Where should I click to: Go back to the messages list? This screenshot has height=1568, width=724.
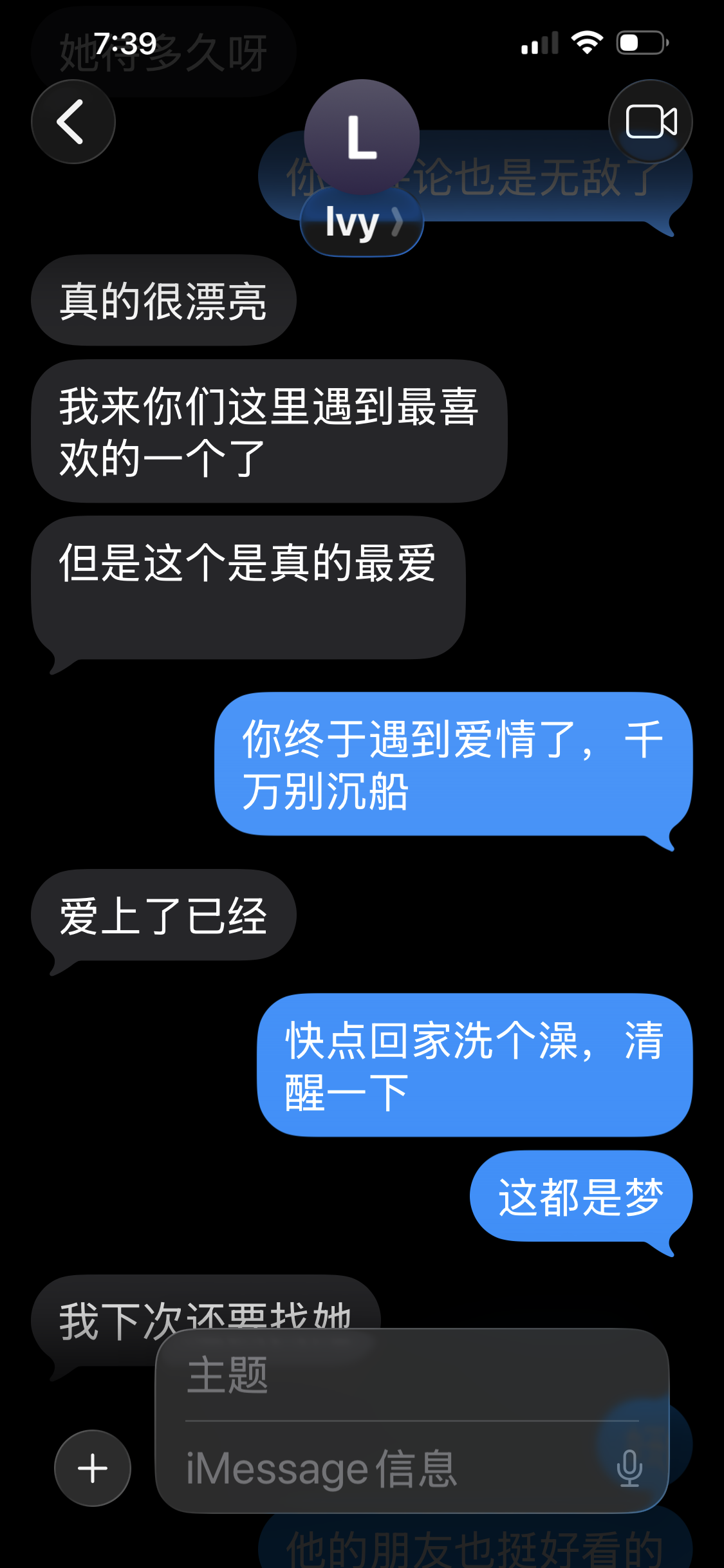click(73, 122)
